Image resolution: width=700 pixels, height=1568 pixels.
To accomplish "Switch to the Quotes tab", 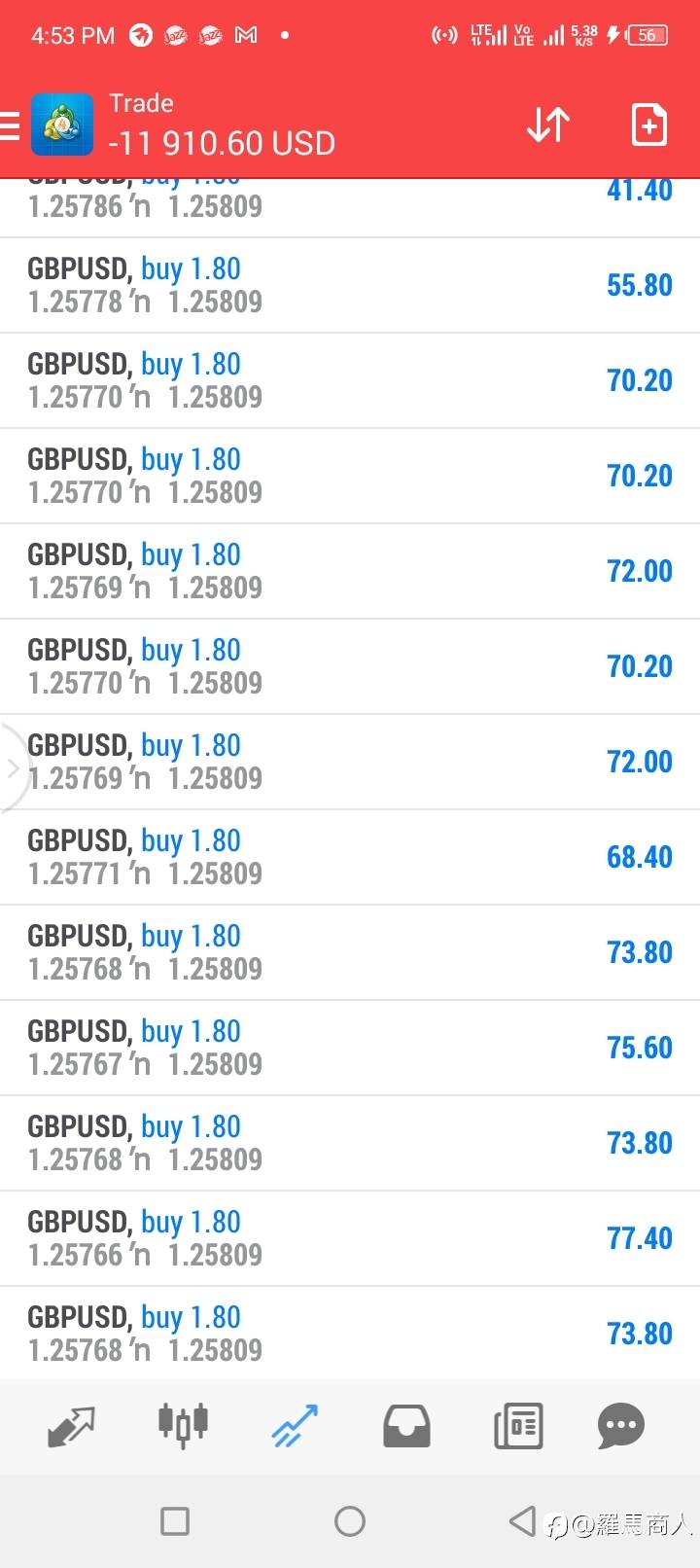I will click(72, 1426).
